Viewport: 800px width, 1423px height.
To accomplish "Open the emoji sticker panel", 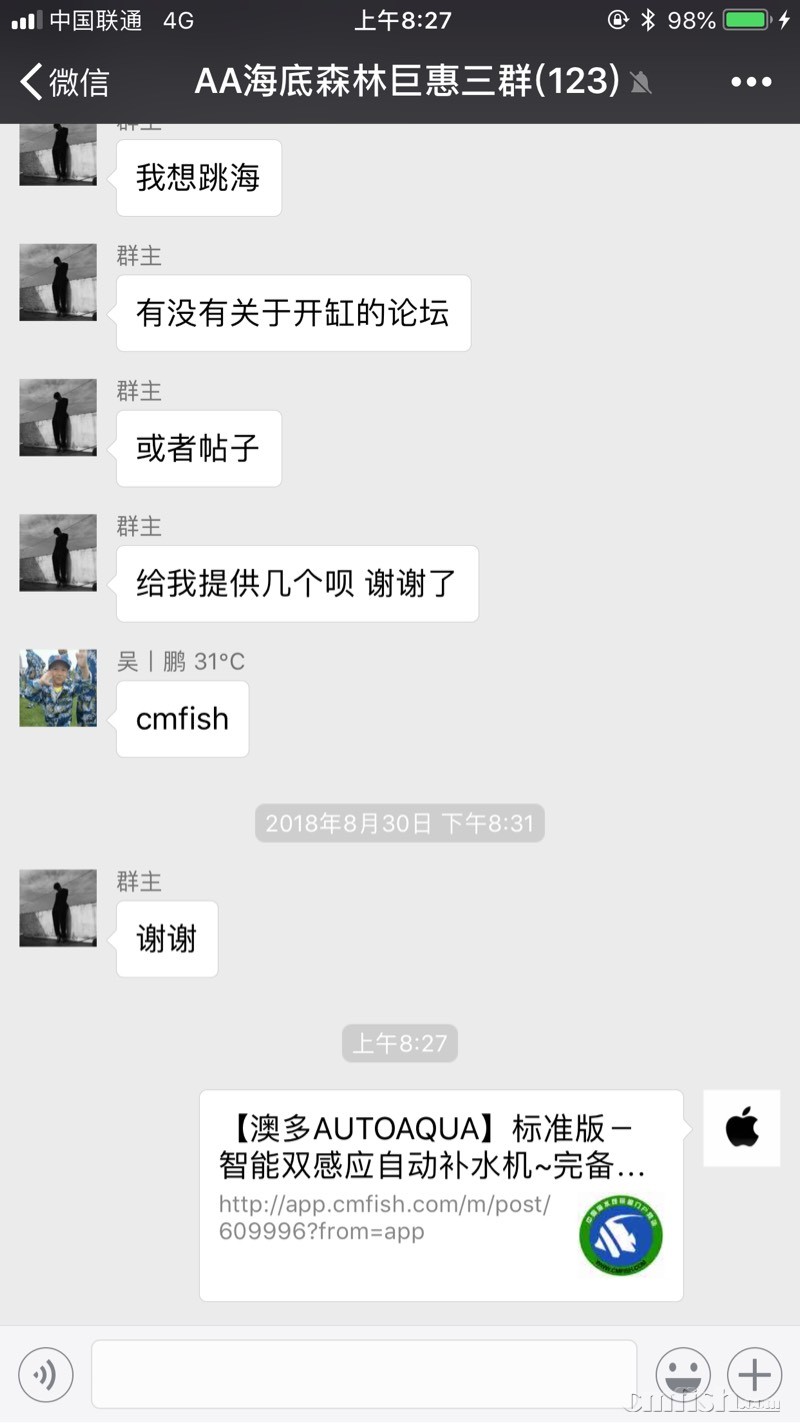I will pos(683,1374).
